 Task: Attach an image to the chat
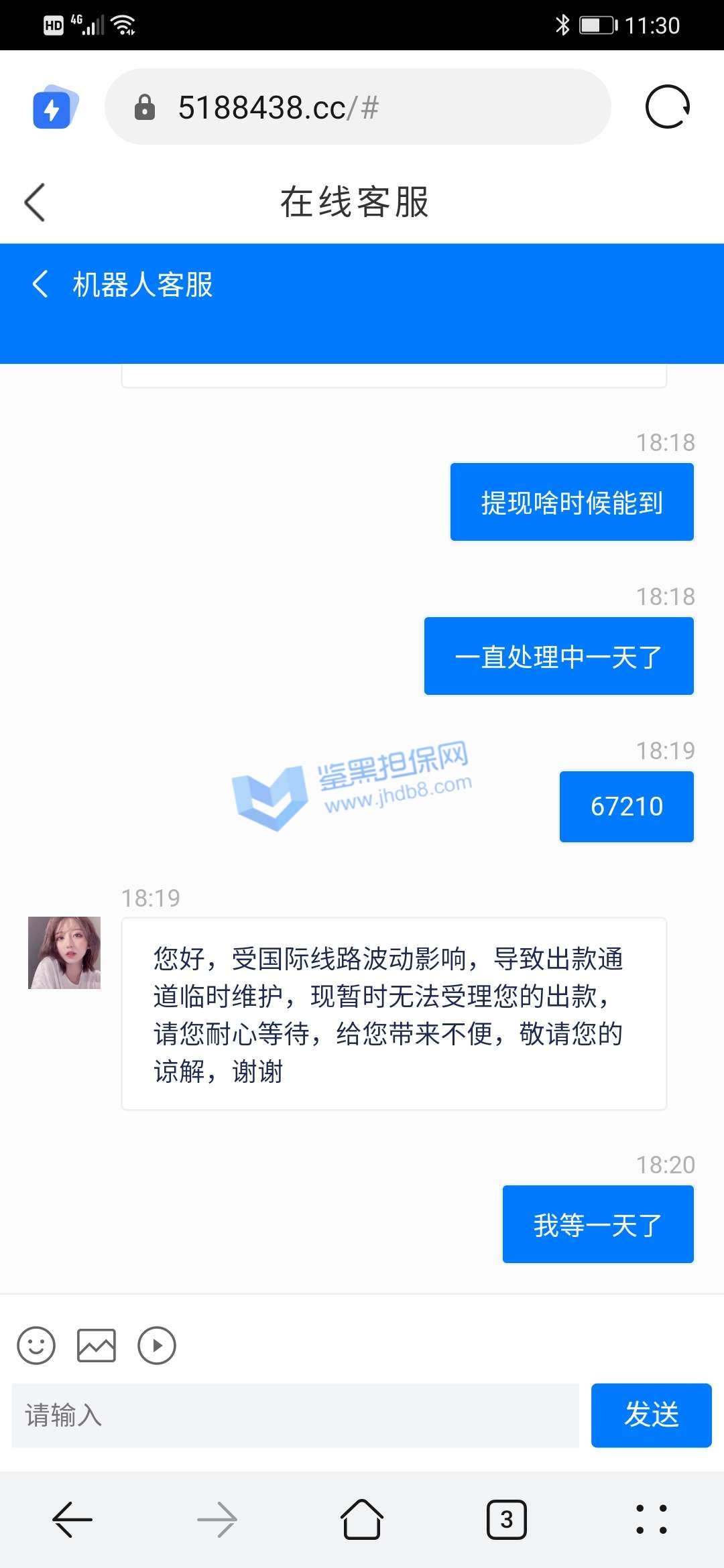point(97,1345)
